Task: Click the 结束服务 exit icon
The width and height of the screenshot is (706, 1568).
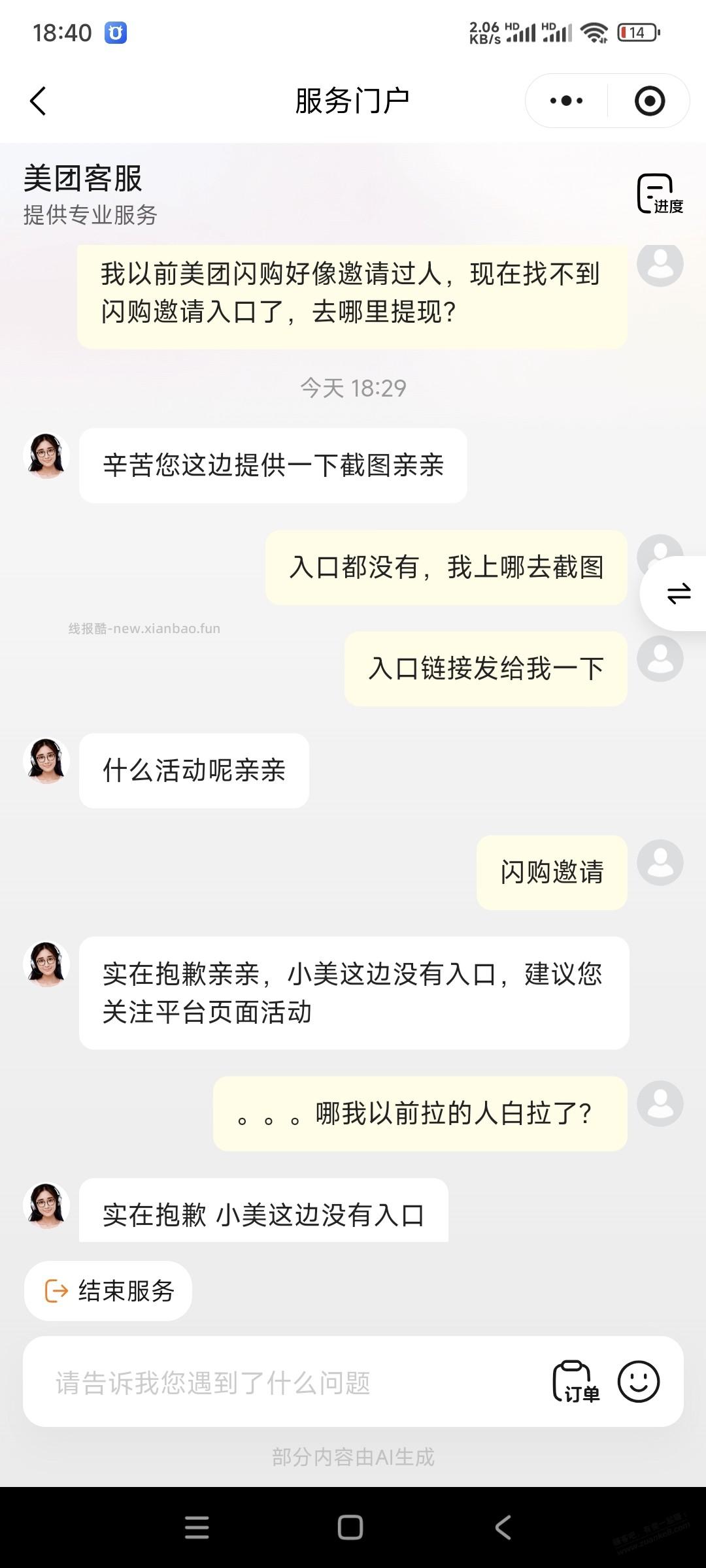Action: (57, 1290)
